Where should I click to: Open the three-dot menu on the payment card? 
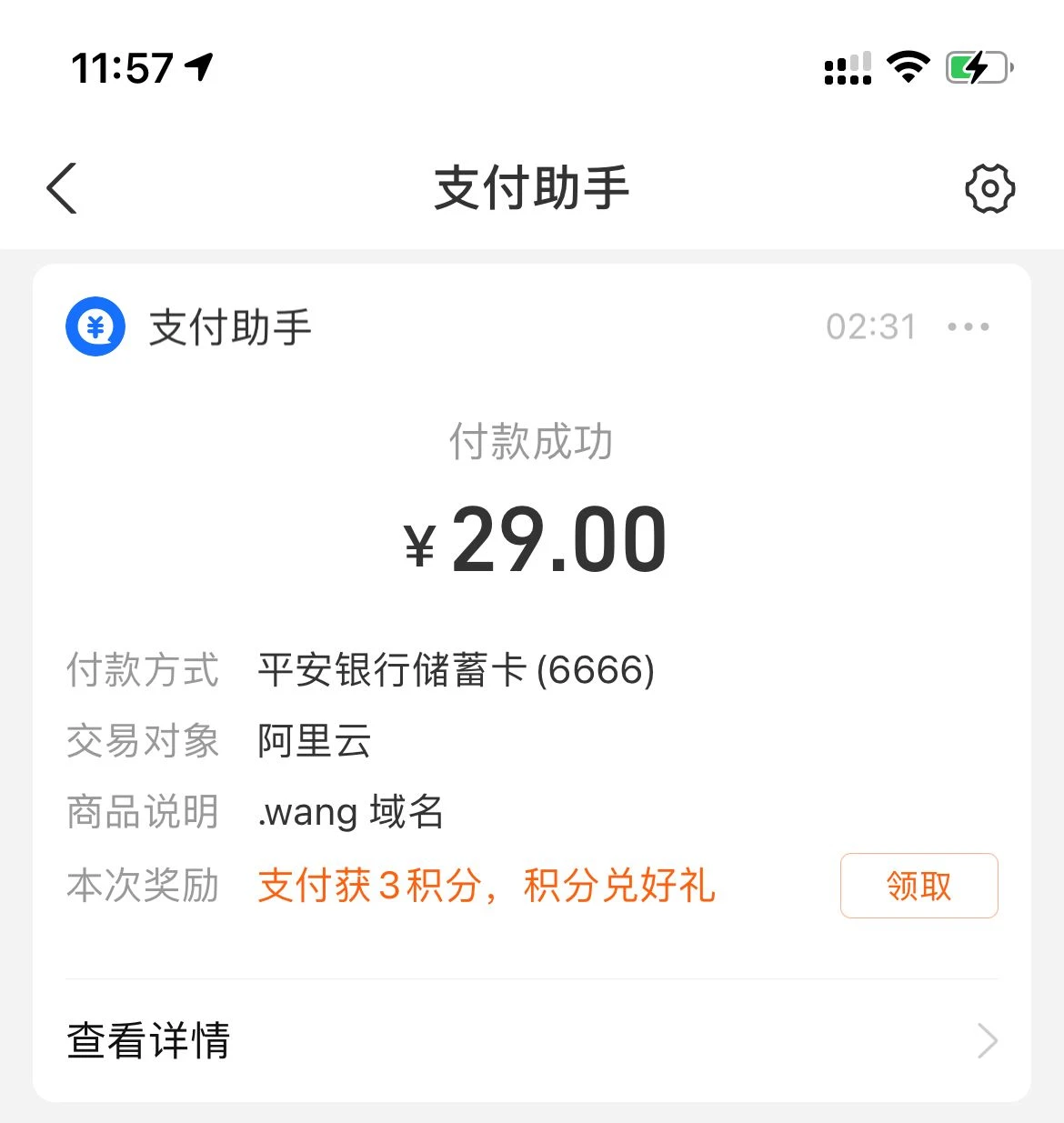[x=968, y=327]
